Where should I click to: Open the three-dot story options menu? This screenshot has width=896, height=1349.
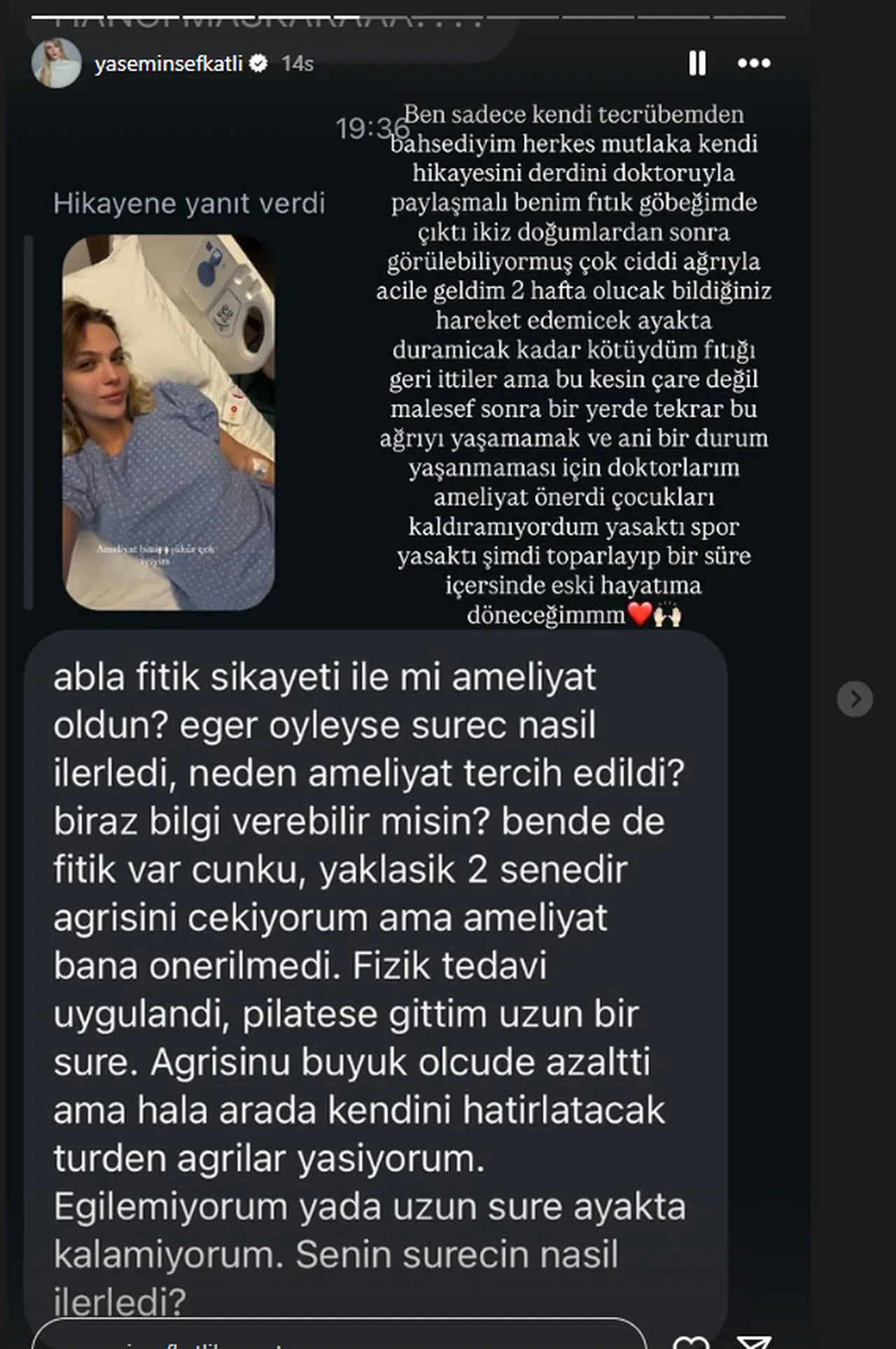pyautogui.click(x=755, y=64)
